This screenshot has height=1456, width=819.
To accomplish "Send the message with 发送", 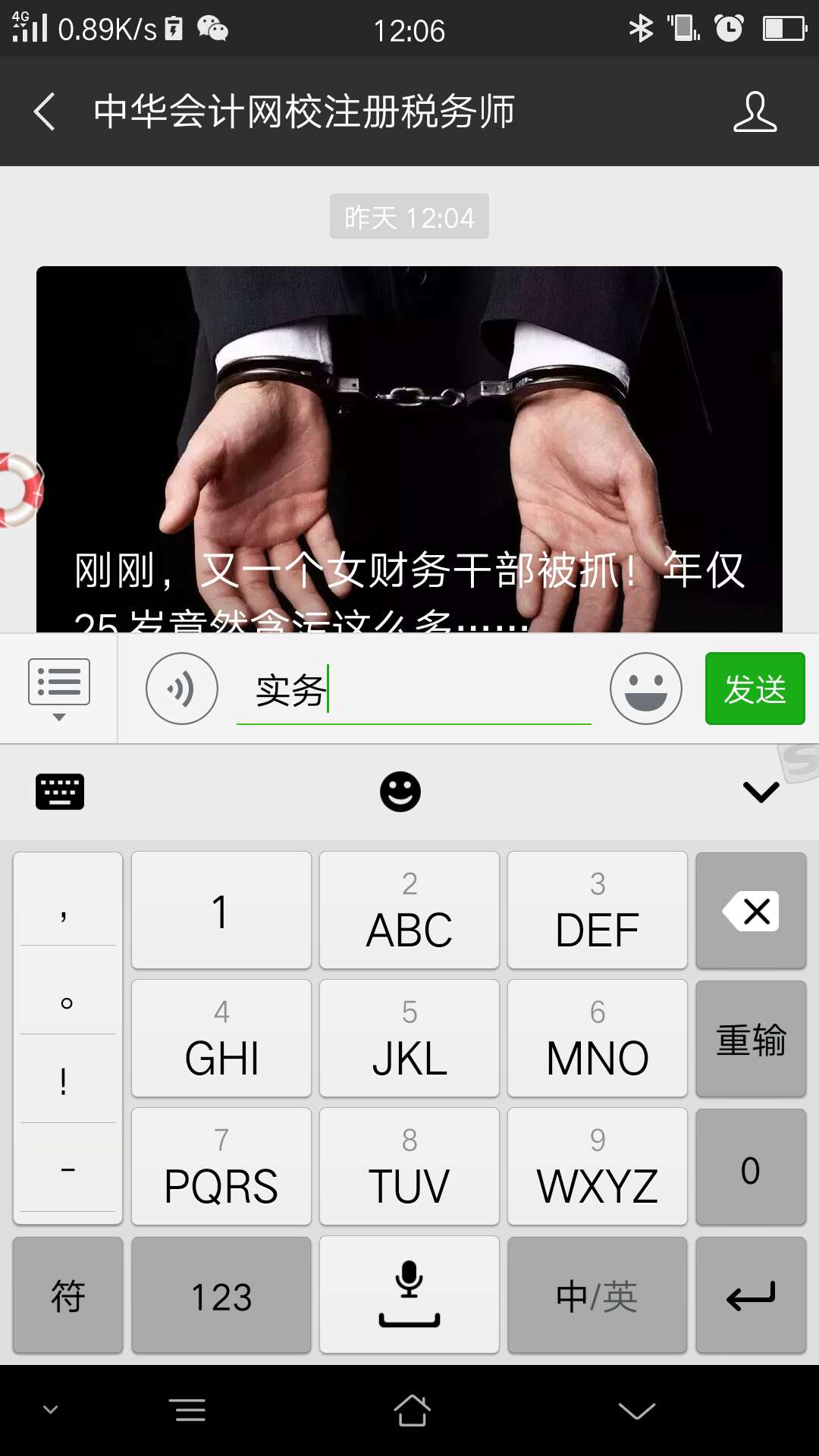I will pyautogui.click(x=755, y=689).
